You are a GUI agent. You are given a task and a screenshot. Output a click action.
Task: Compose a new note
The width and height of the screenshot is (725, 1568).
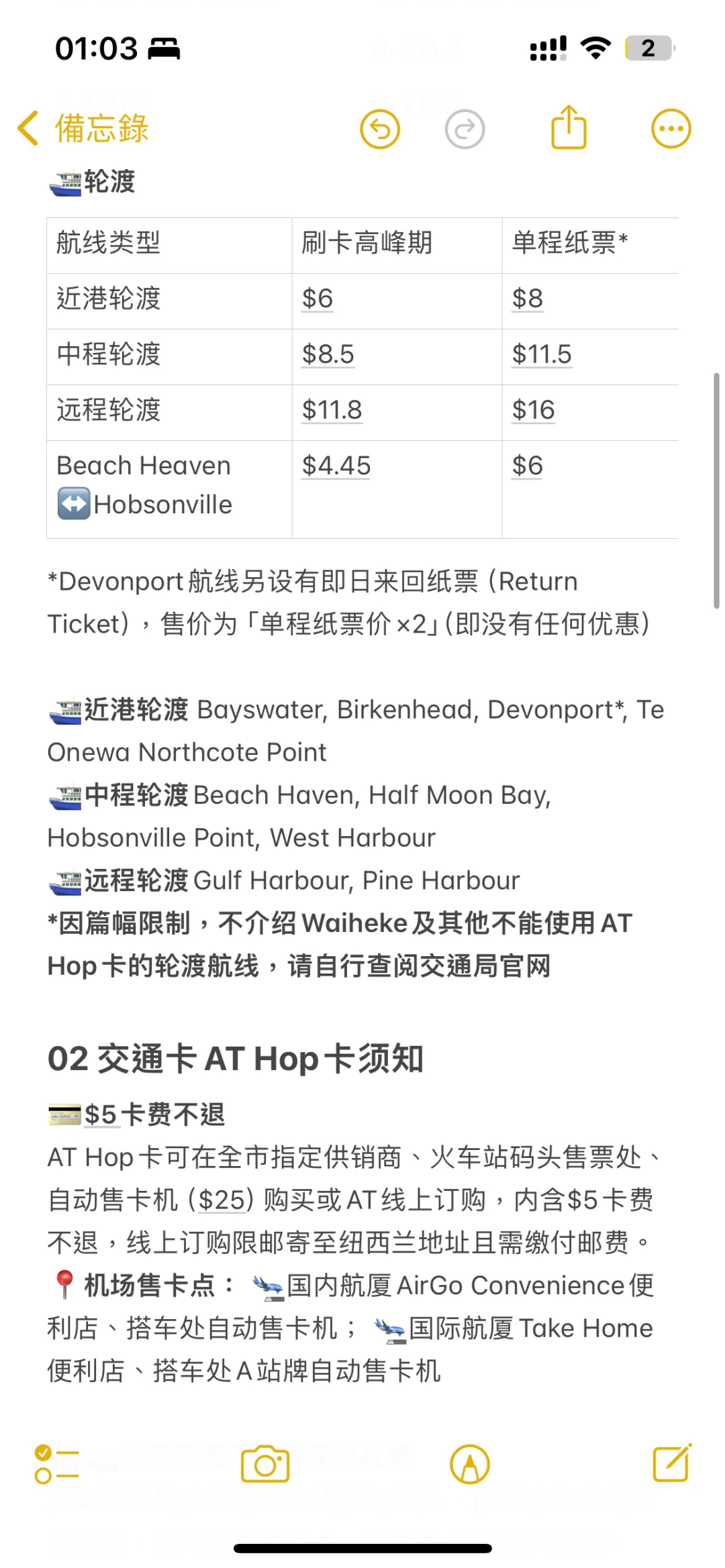click(672, 1463)
